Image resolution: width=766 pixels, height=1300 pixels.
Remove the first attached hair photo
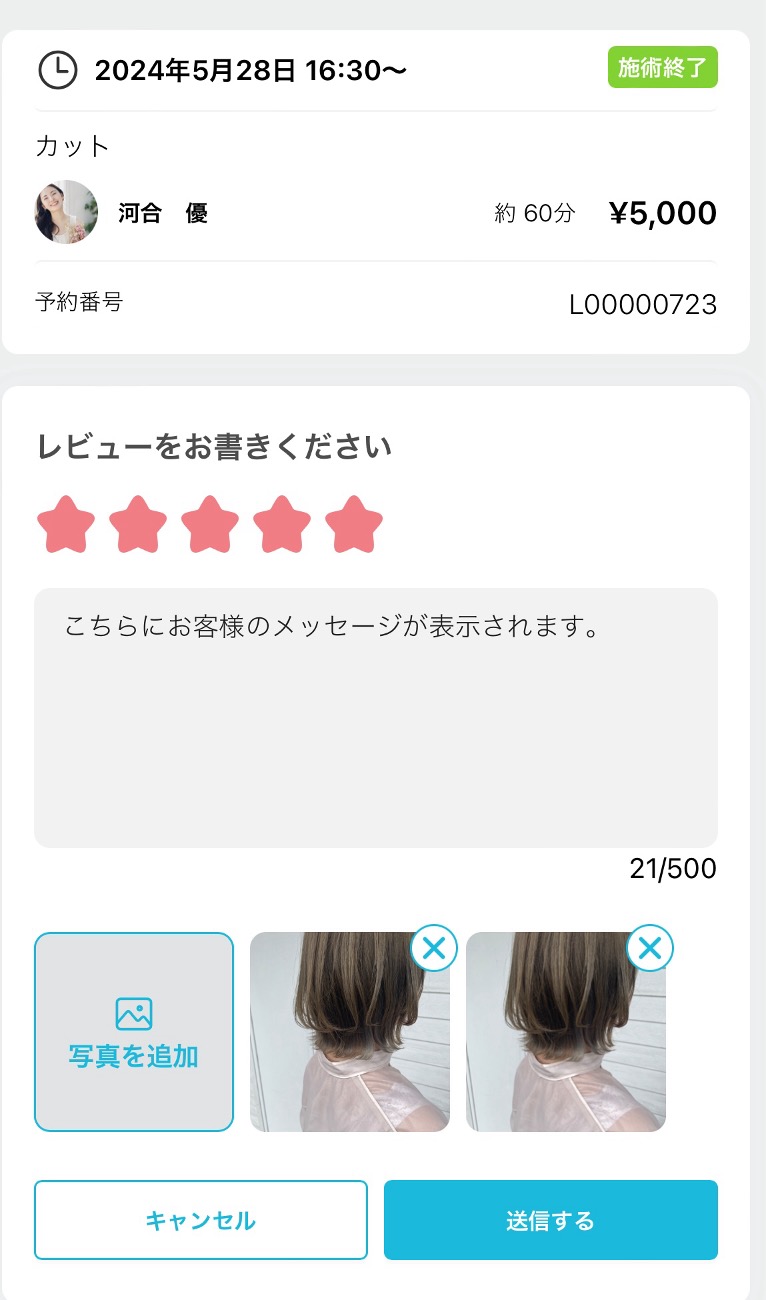[x=434, y=947]
